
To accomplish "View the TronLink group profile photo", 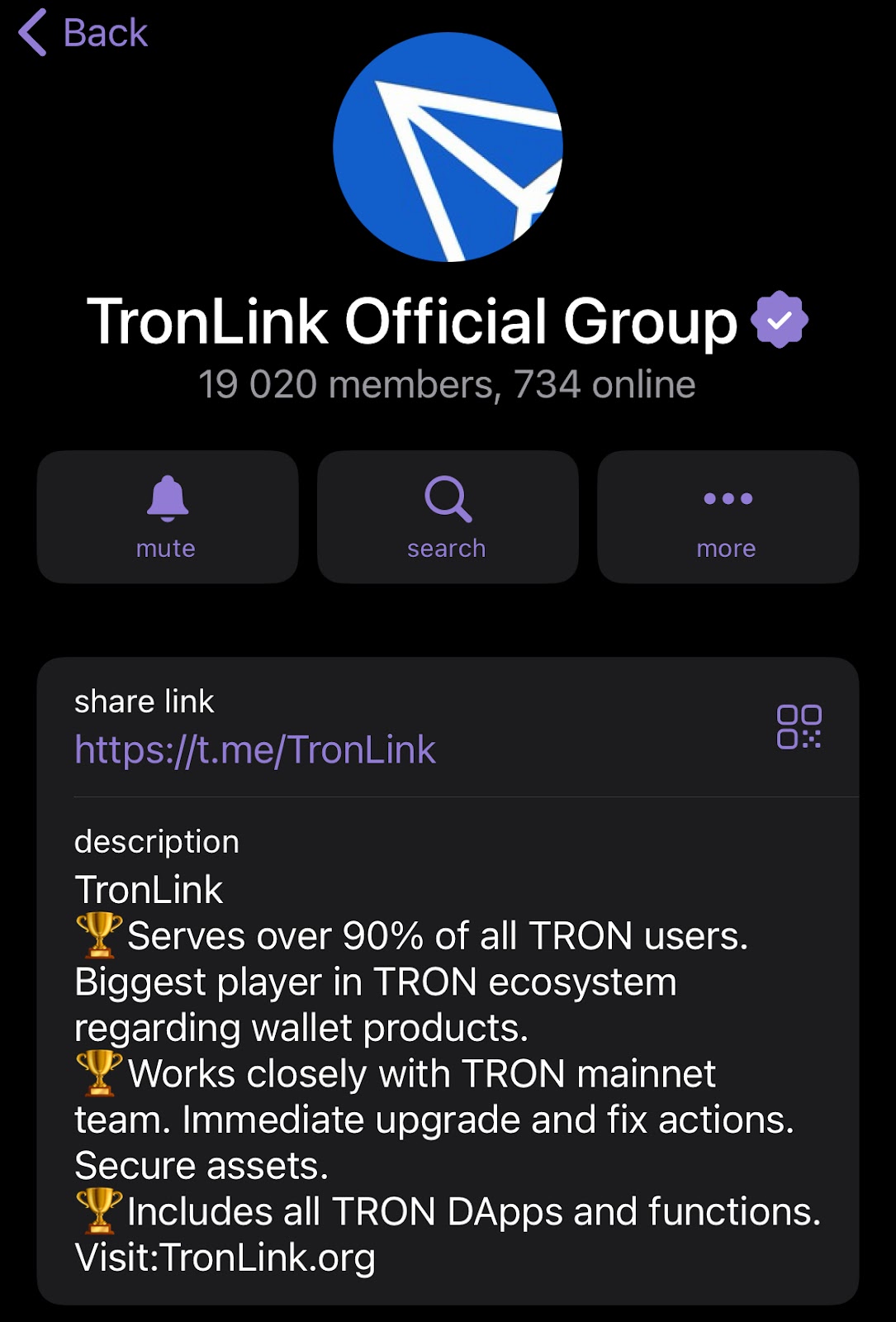I will (x=448, y=147).
